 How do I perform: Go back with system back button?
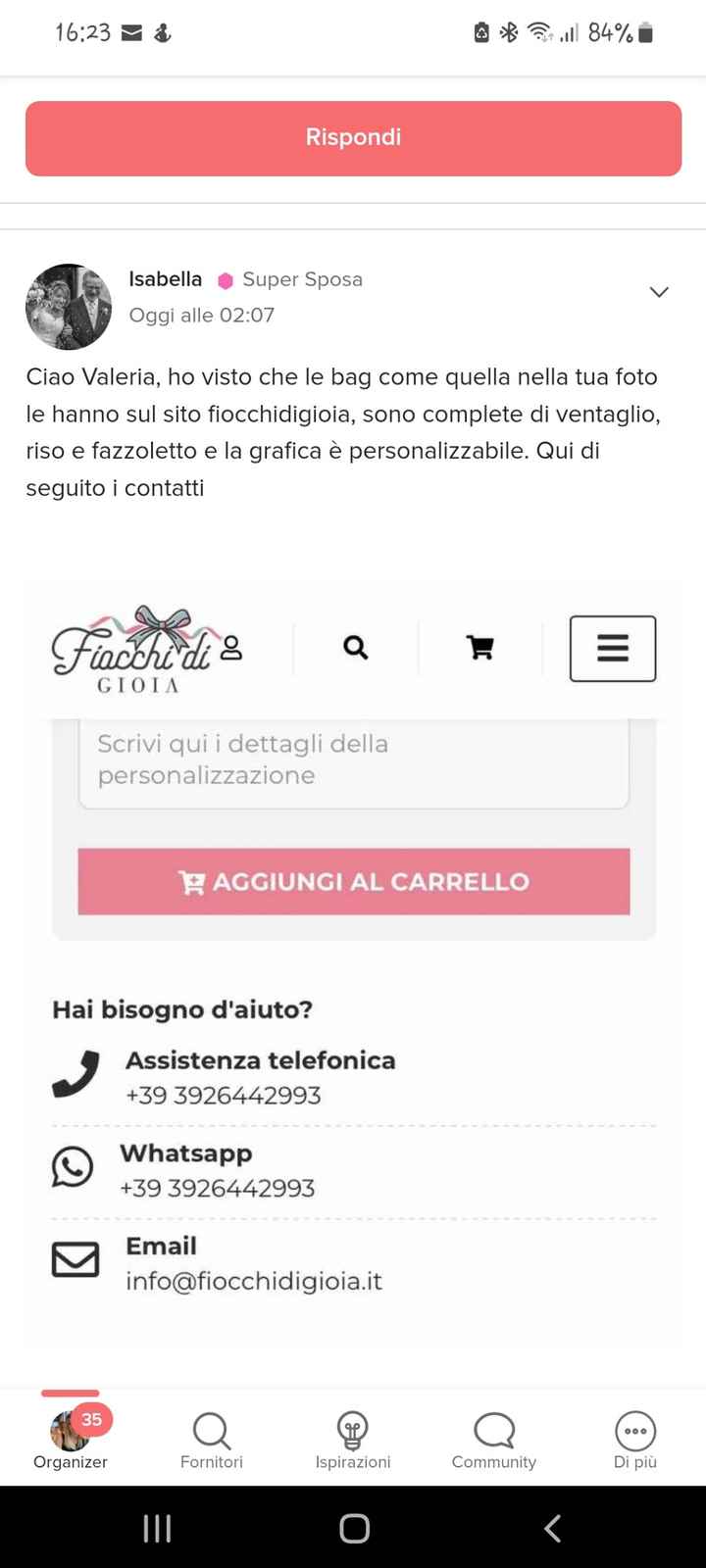click(552, 1528)
